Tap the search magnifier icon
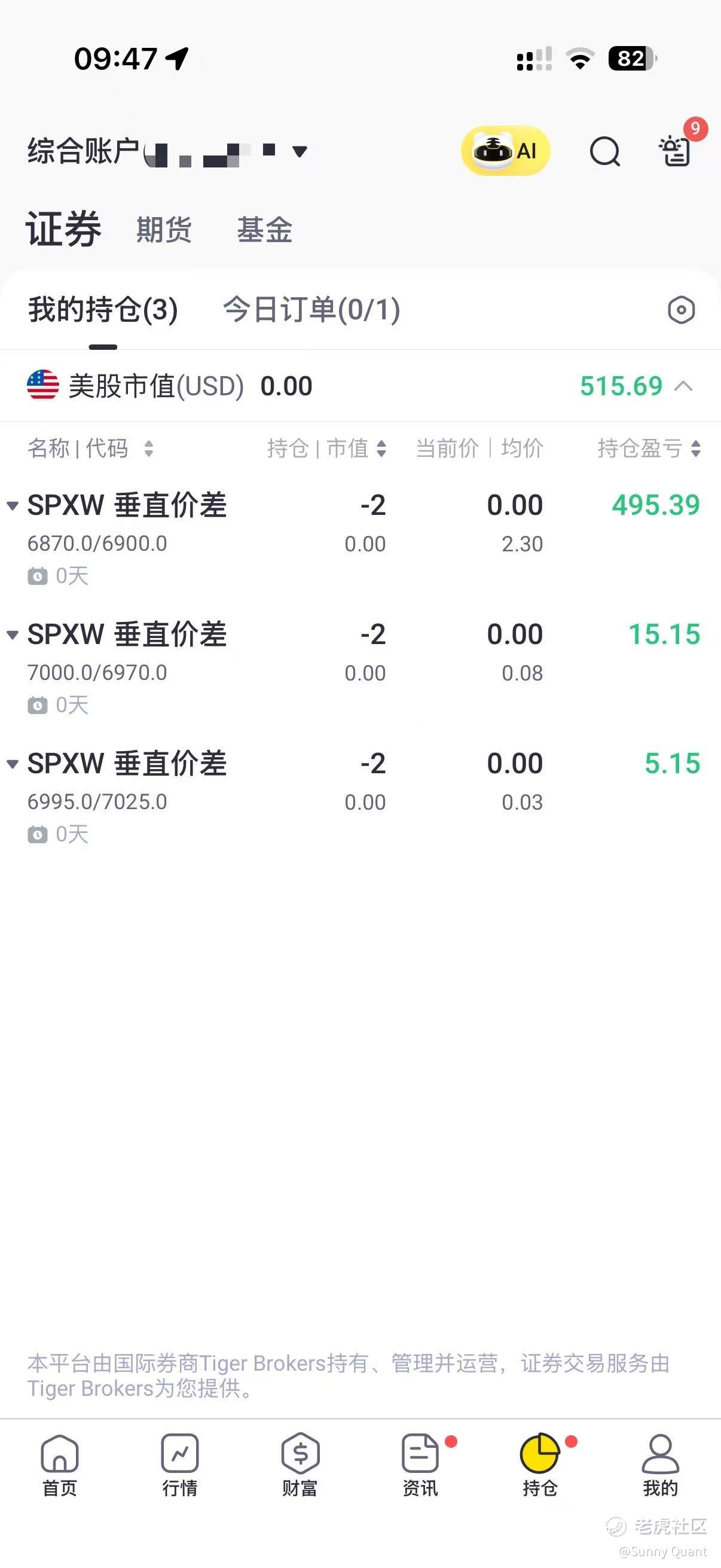 605,151
